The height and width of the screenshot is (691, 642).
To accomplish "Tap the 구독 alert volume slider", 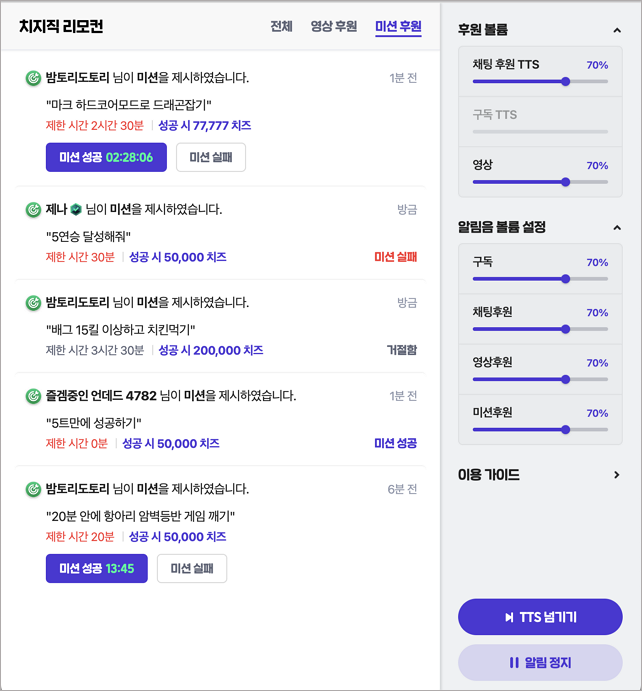I will click(540, 279).
